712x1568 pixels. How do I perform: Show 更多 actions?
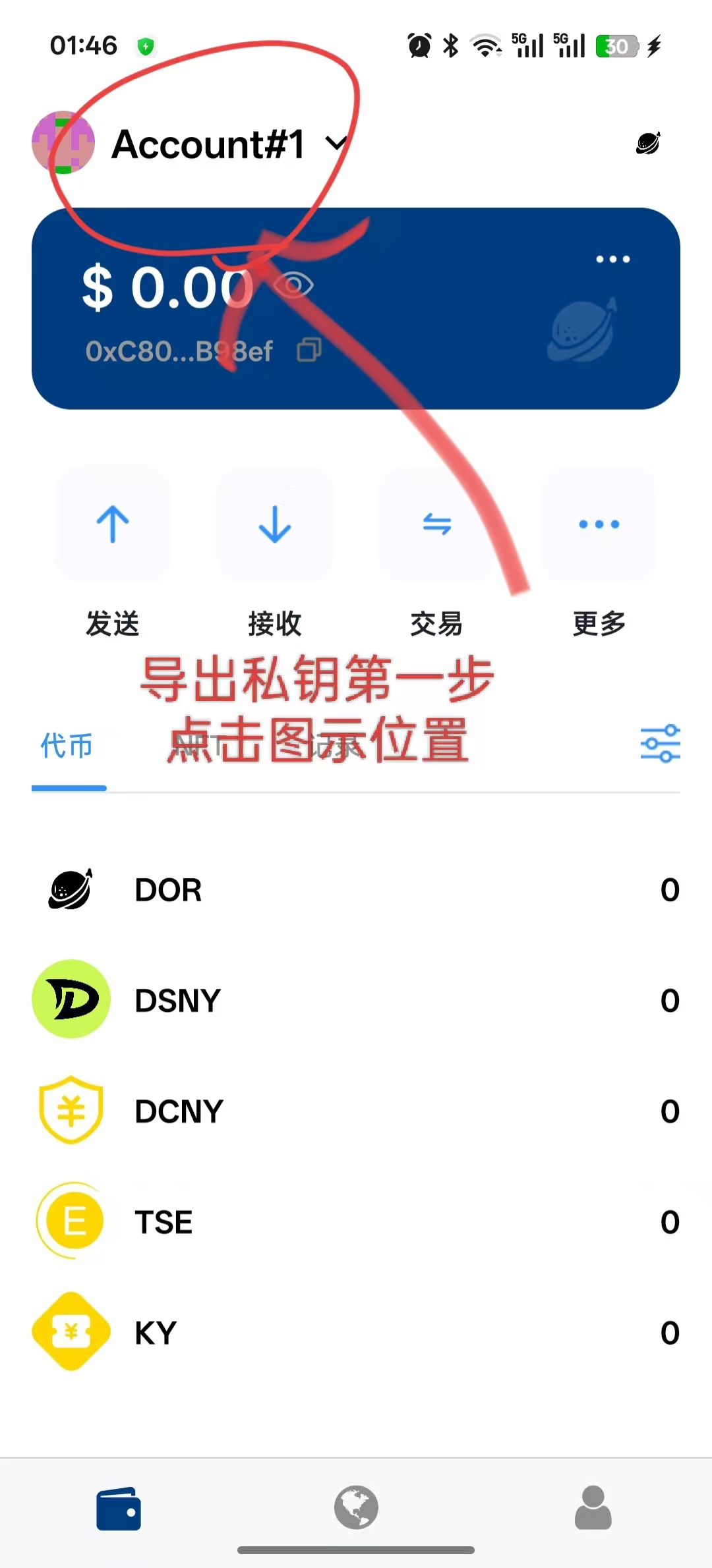click(599, 525)
